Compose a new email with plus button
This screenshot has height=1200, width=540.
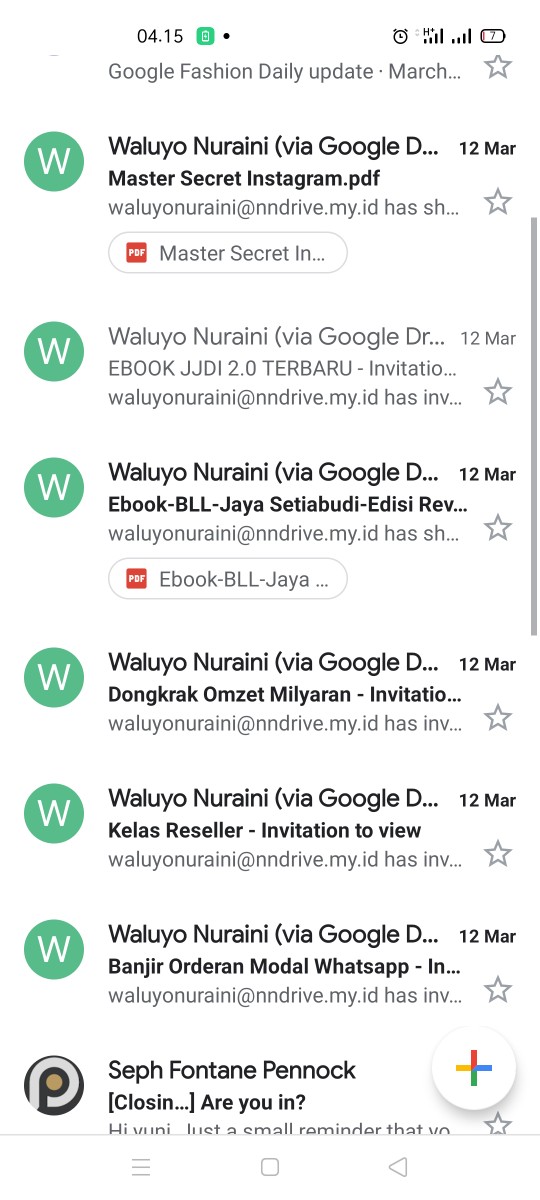point(474,1069)
